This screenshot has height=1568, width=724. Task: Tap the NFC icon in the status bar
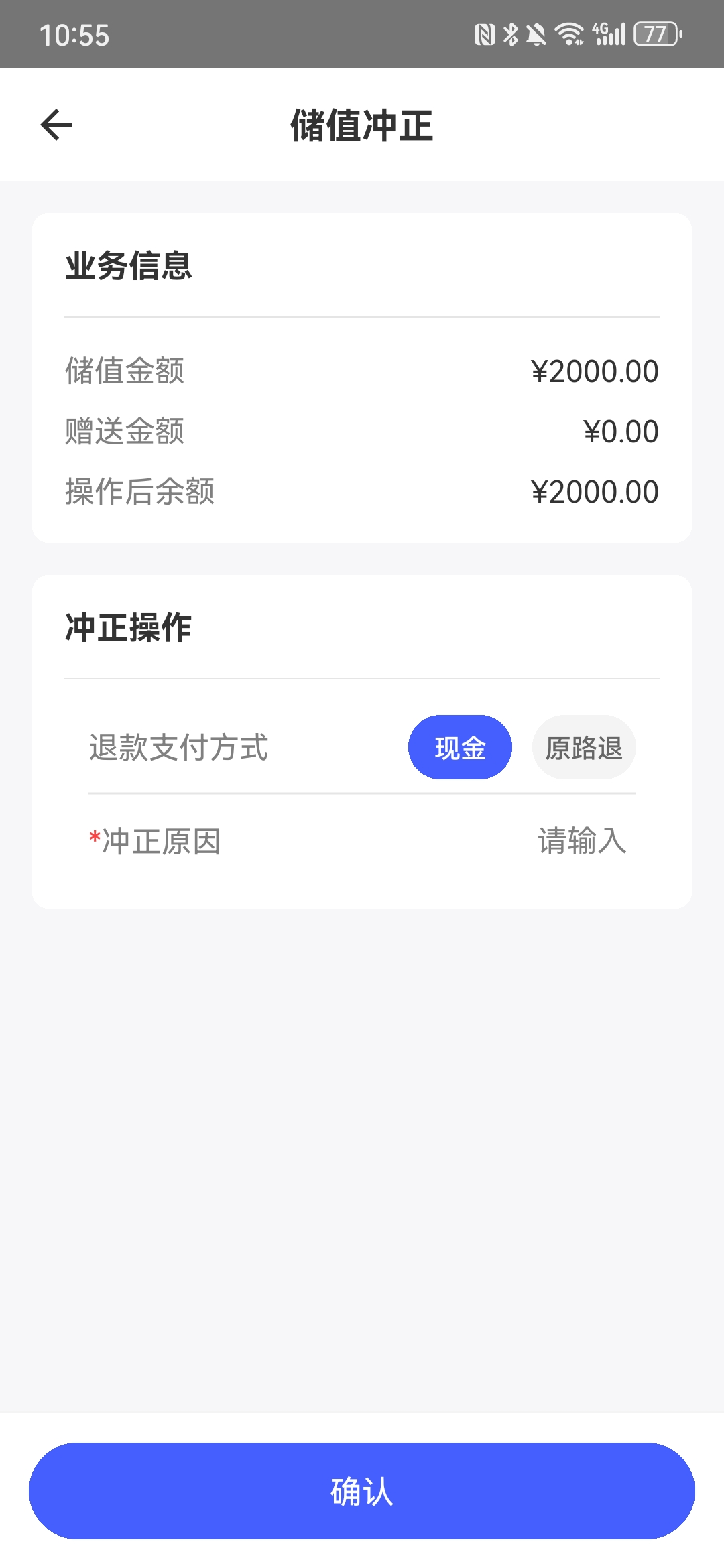pos(484,34)
